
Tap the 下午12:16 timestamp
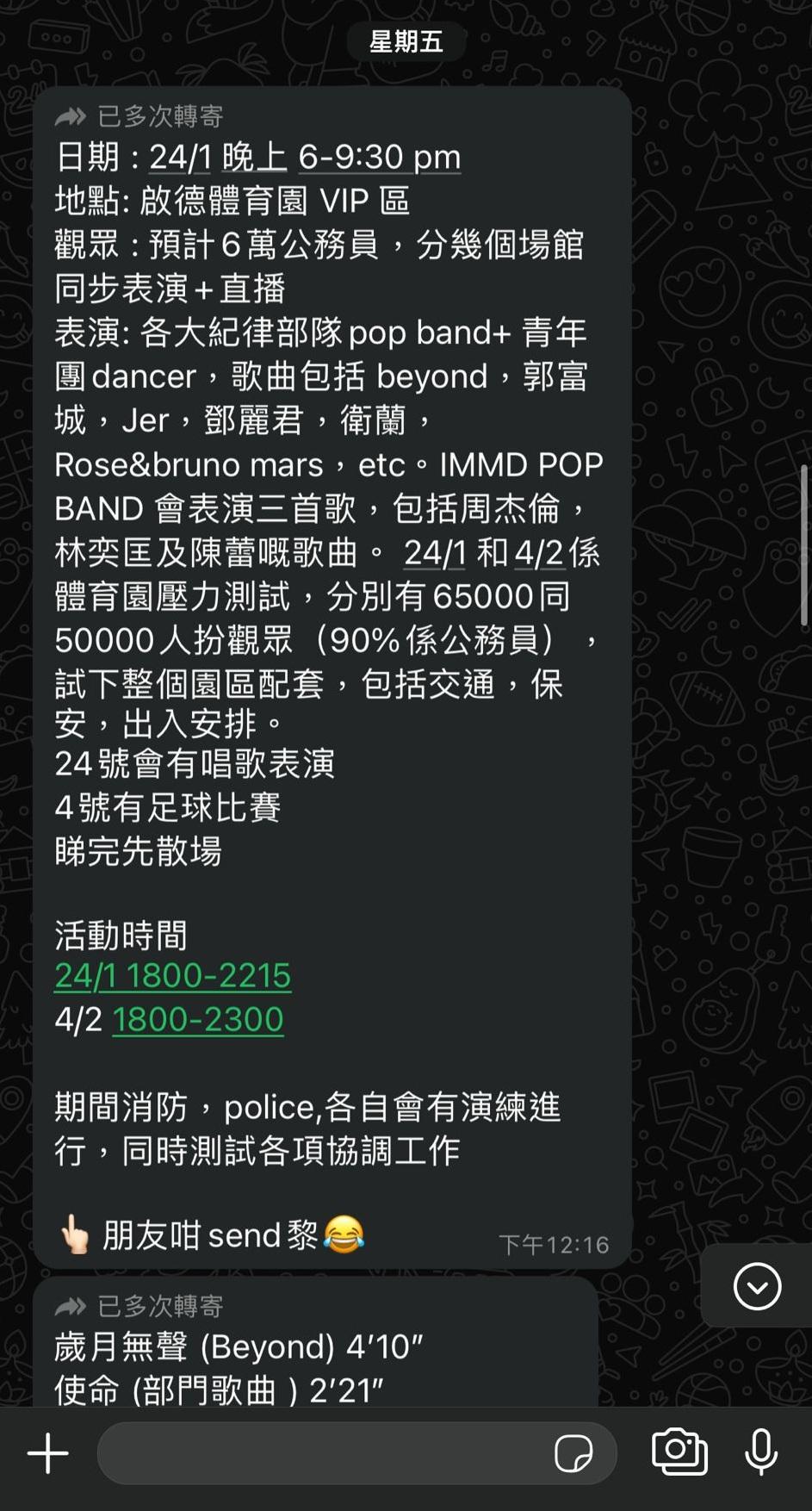(554, 1244)
